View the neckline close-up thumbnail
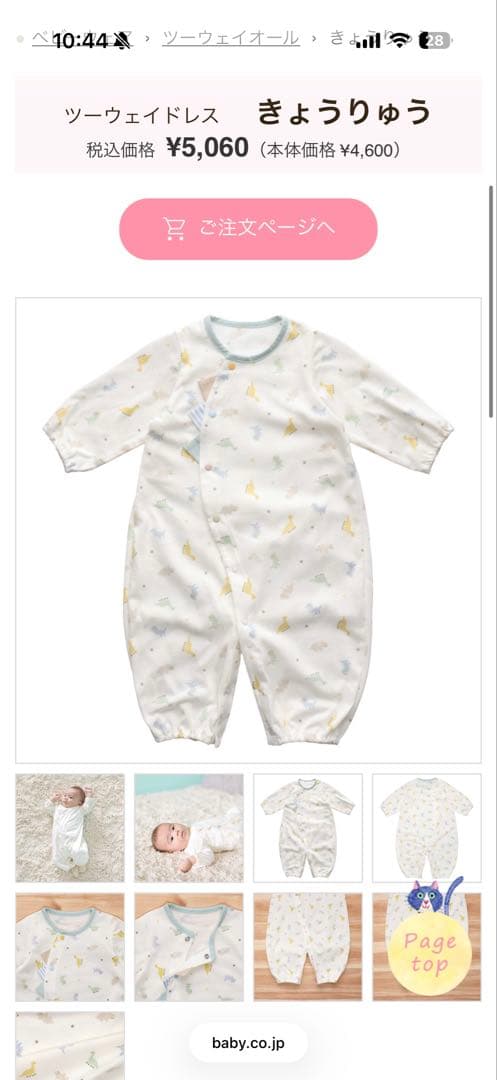The image size is (497, 1080). (70, 947)
